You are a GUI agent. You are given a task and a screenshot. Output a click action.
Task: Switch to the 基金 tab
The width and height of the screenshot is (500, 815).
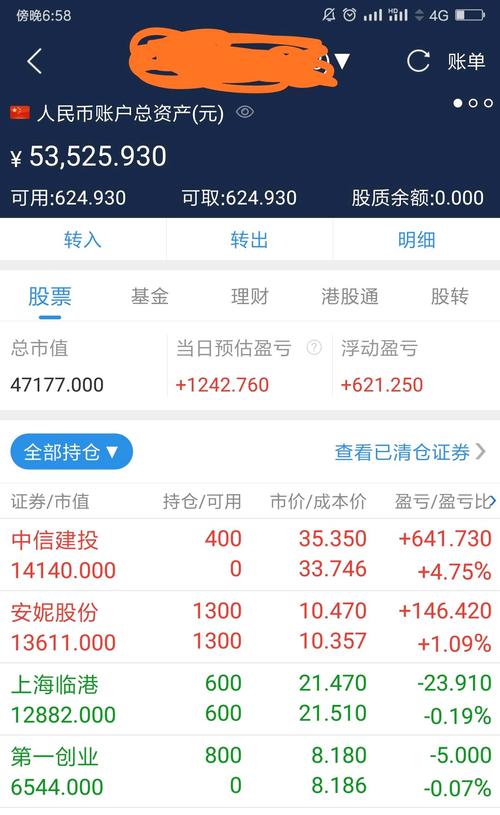coord(150,296)
